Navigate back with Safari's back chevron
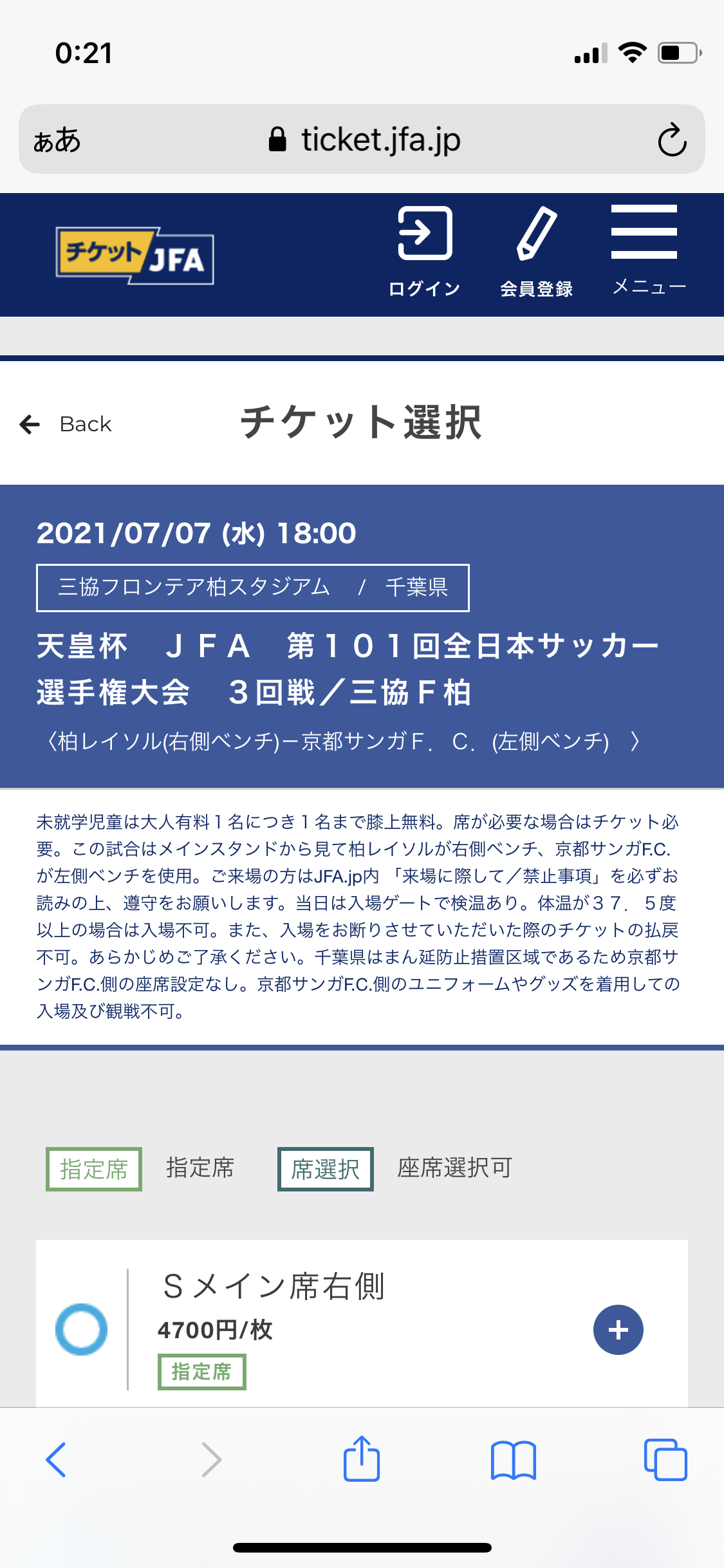 tap(57, 1460)
